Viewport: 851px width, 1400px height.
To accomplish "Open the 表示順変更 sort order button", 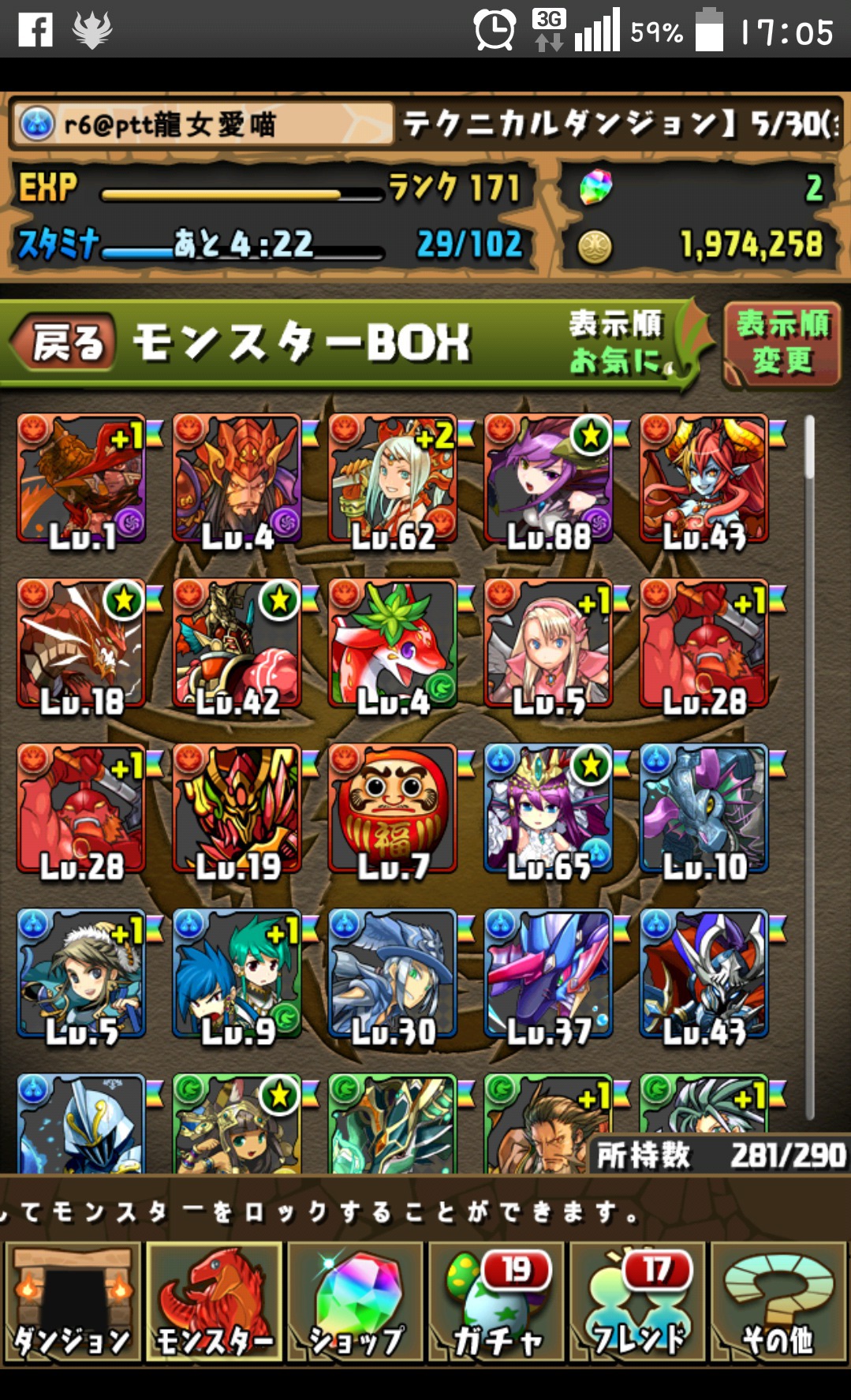I will 782,343.
